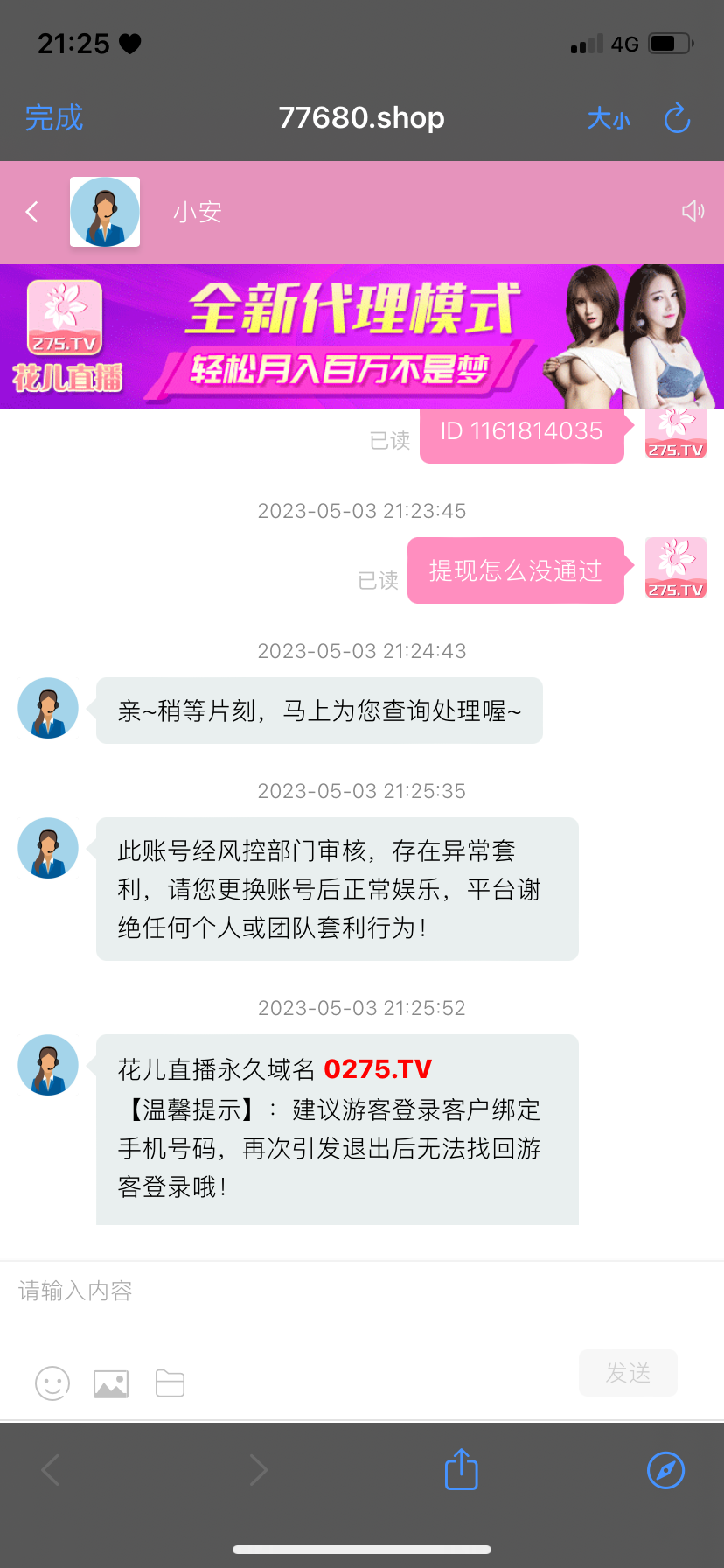
Task: Tap 完成 to close the browser view
Action: (53, 117)
